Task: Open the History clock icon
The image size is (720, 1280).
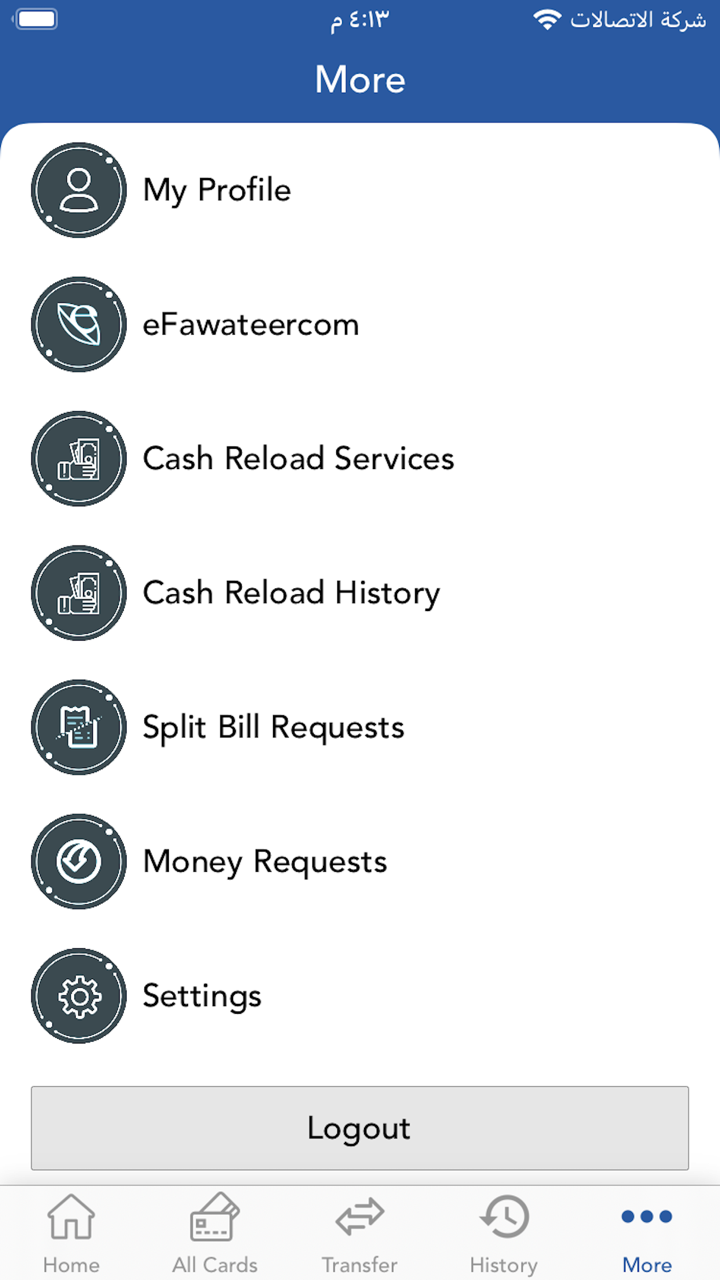Action: 504,1217
